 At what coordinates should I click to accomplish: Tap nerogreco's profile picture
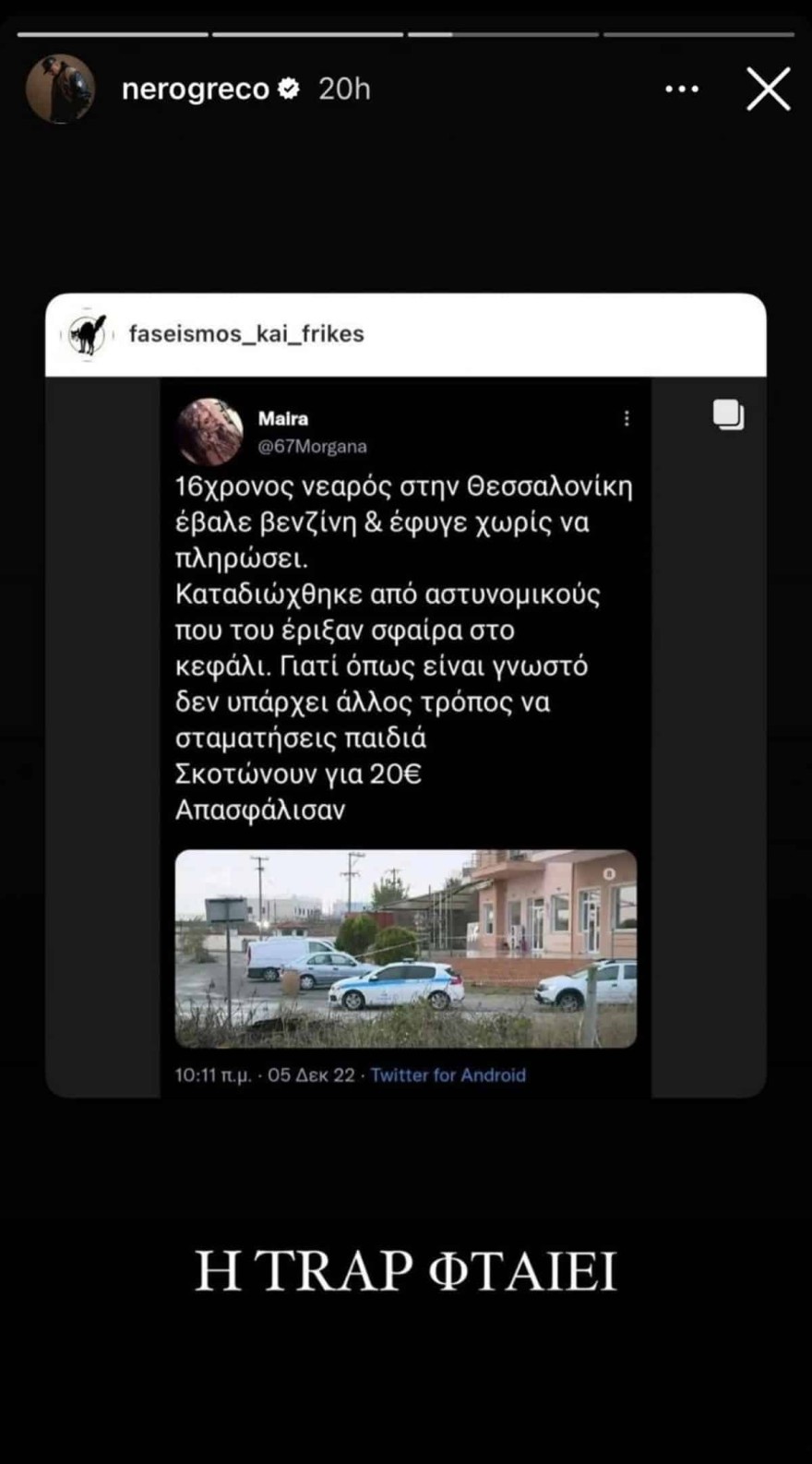tap(61, 89)
